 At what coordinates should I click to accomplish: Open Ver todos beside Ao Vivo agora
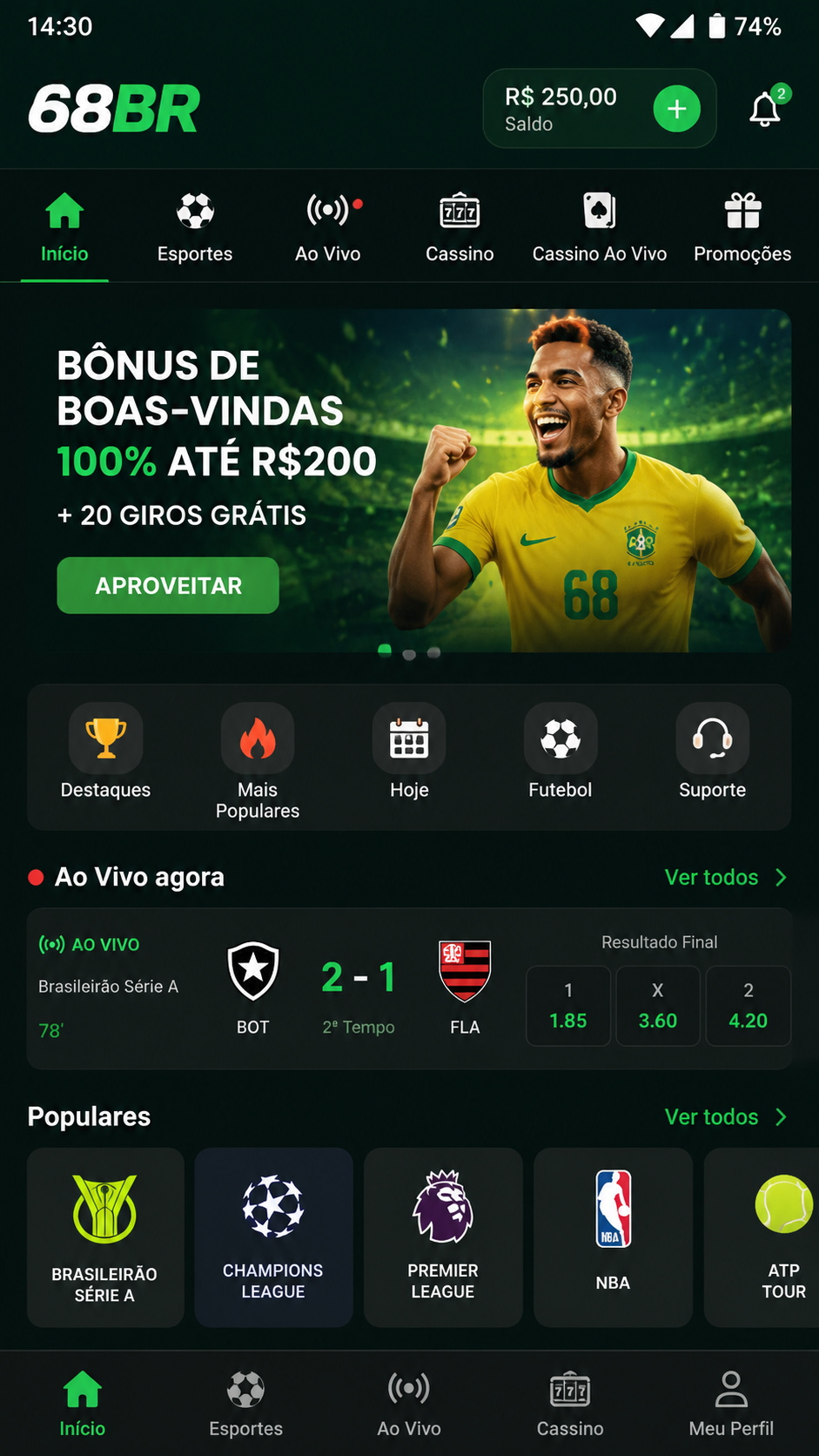click(x=726, y=877)
